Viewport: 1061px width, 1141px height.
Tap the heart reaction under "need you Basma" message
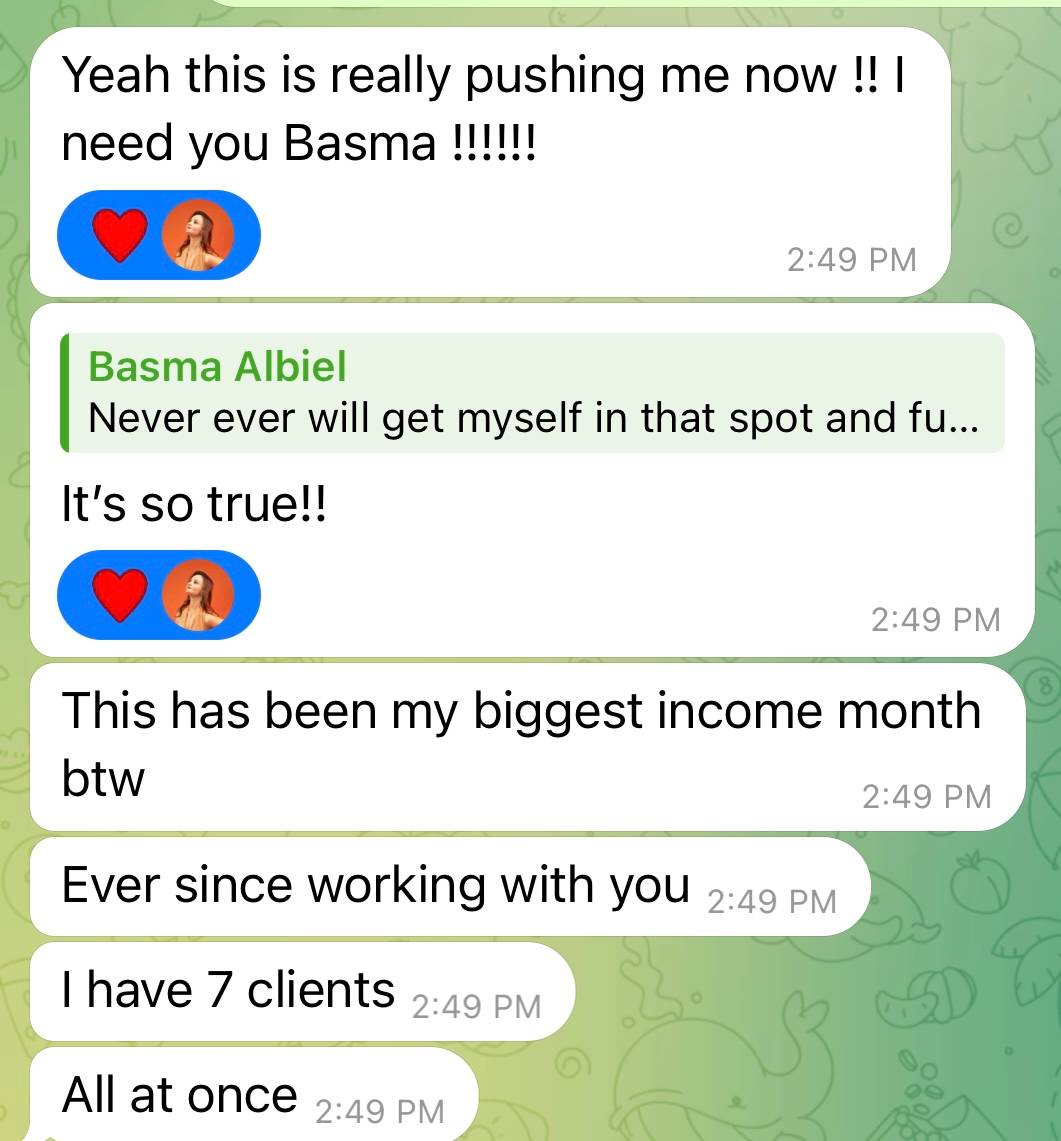coord(159,235)
